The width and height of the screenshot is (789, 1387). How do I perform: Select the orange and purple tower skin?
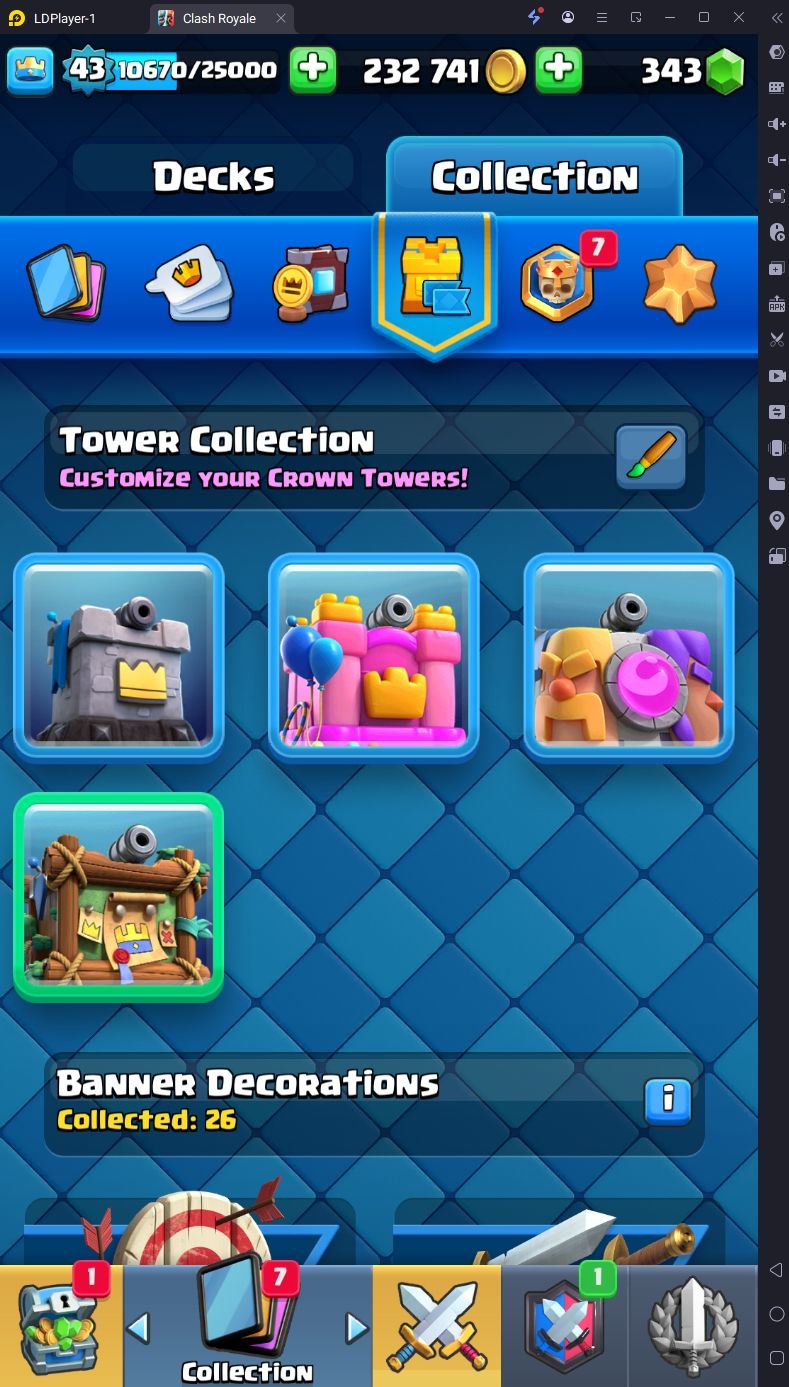629,658
